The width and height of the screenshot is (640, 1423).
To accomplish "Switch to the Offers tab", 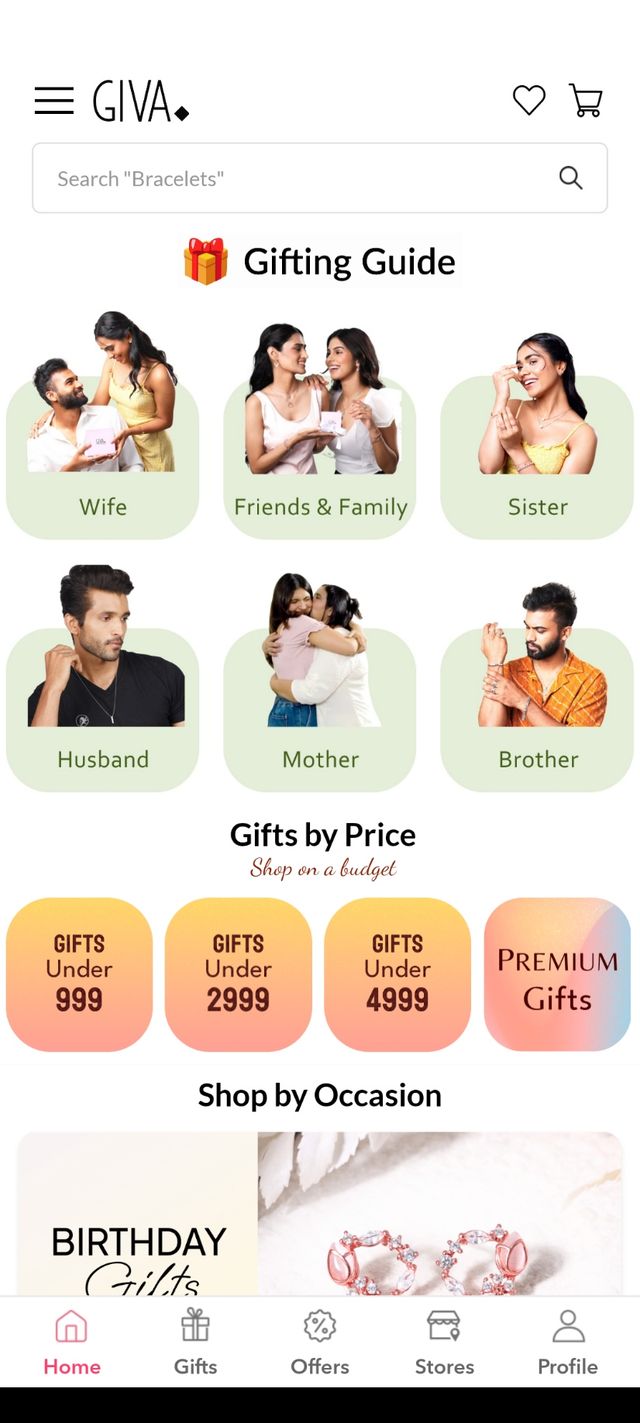I will (x=320, y=1343).
